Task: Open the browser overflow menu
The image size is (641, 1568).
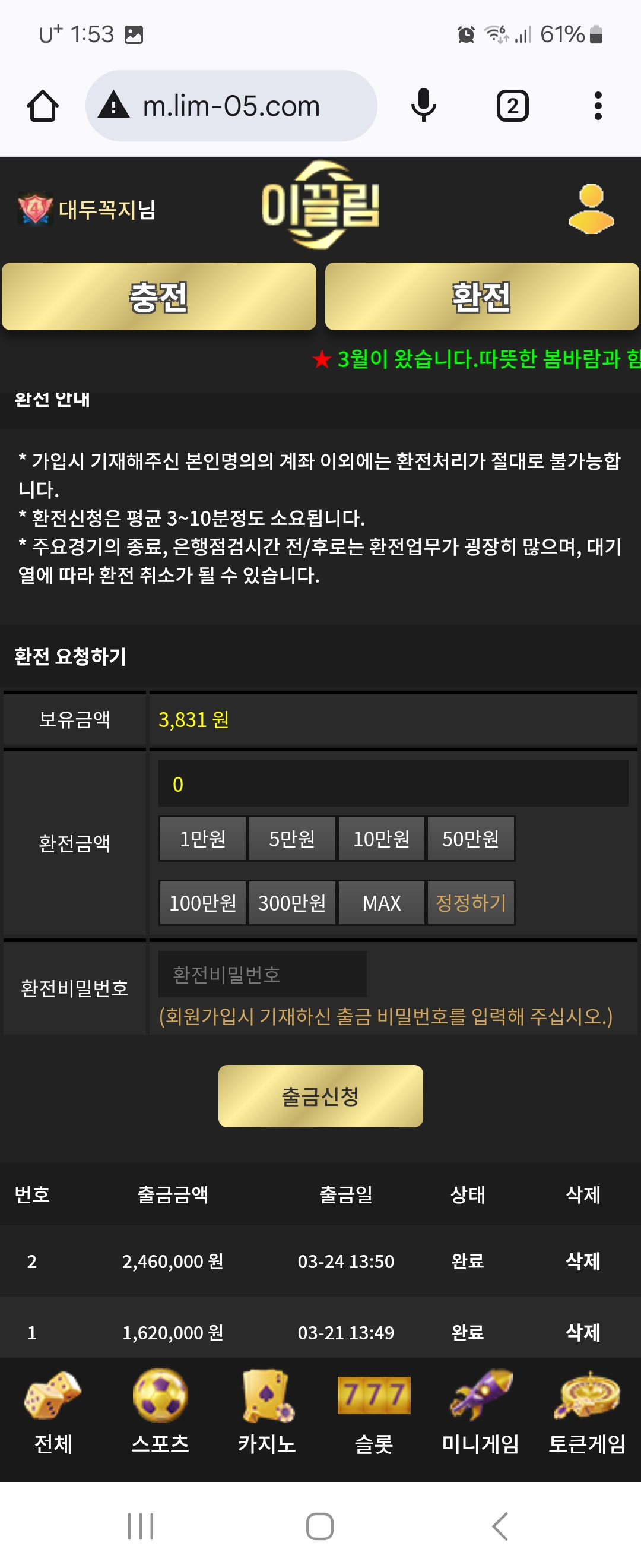Action: click(x=598, y=106)
